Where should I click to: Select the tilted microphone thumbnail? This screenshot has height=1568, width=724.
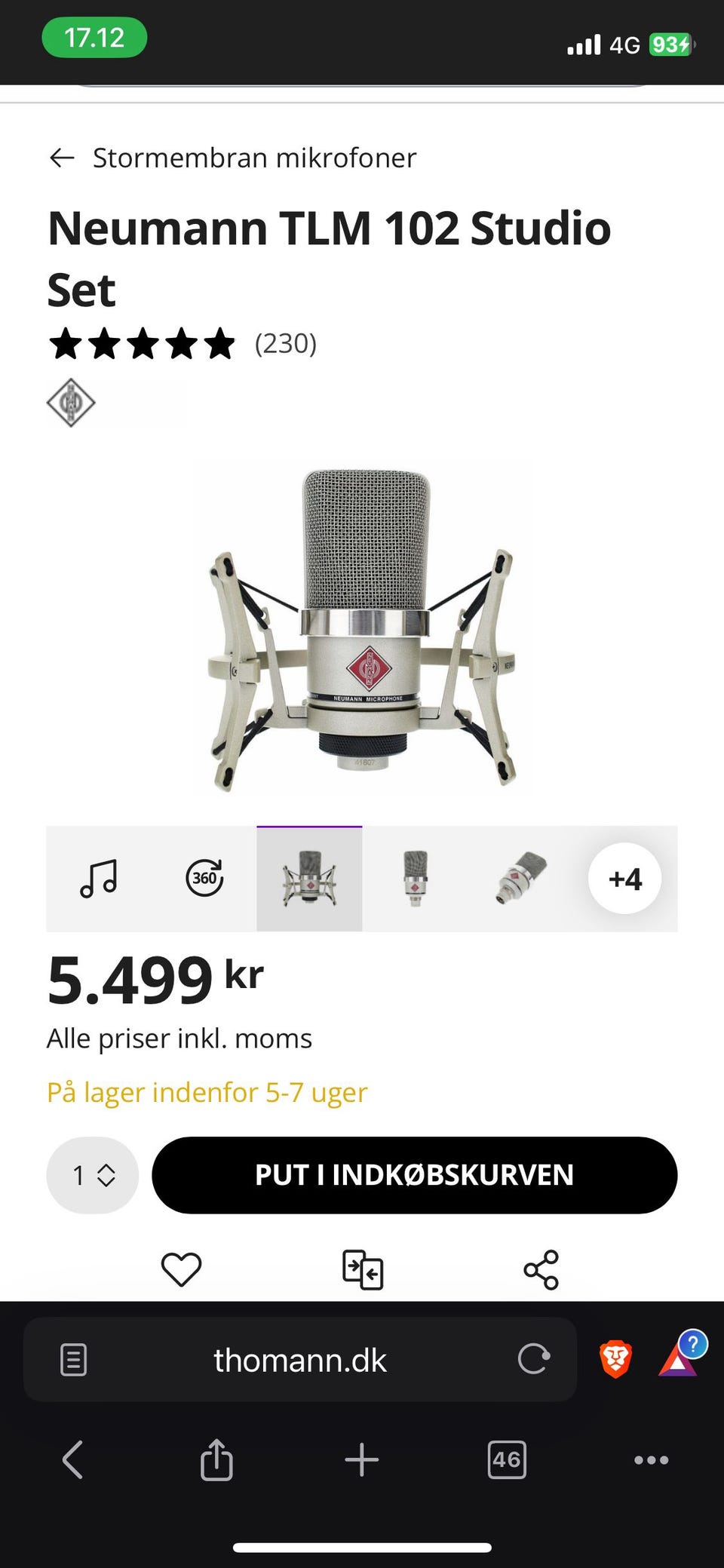[520, 879]
